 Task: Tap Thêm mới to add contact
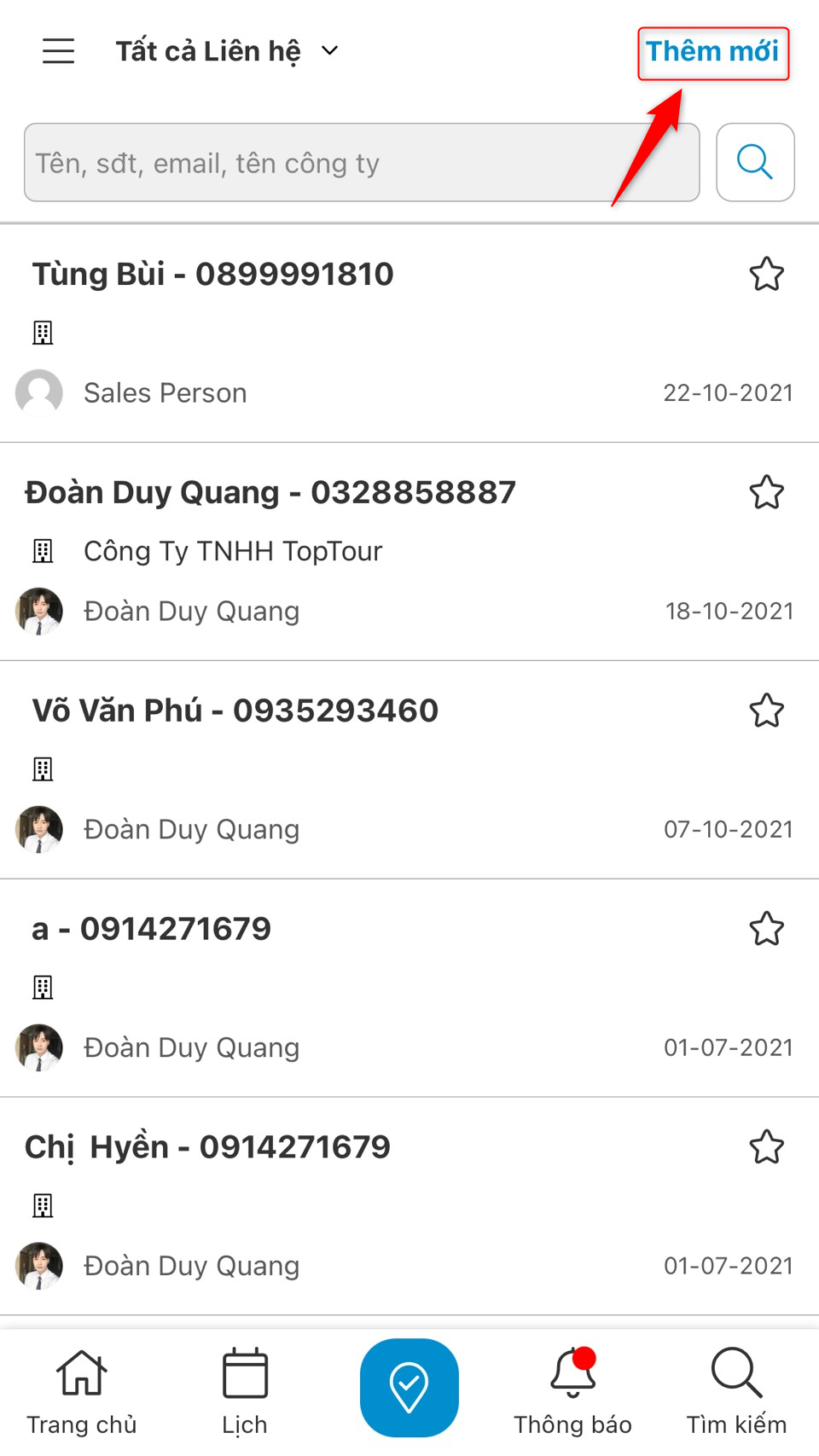[712, 53]
